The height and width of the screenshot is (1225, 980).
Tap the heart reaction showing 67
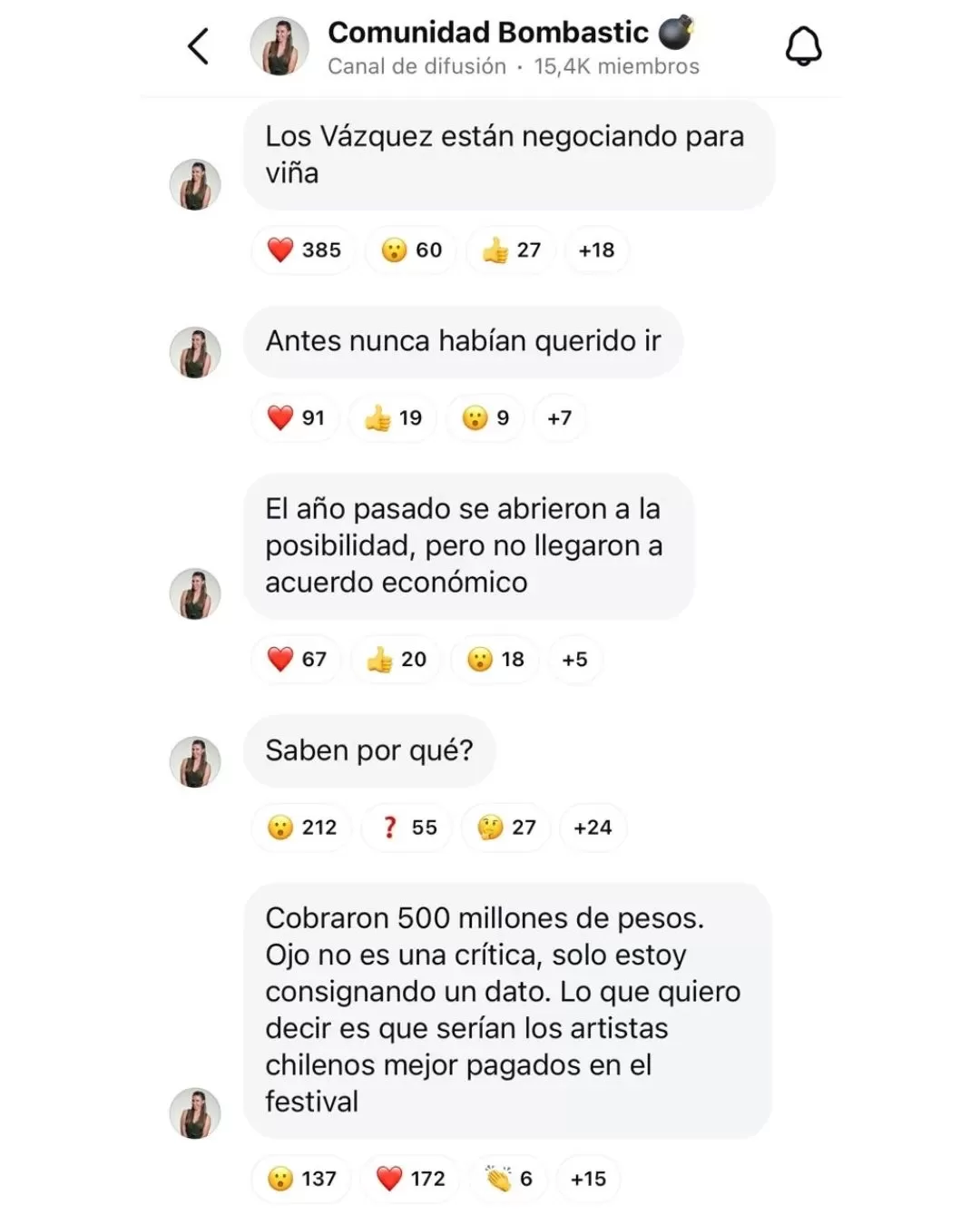click(297, 660)
